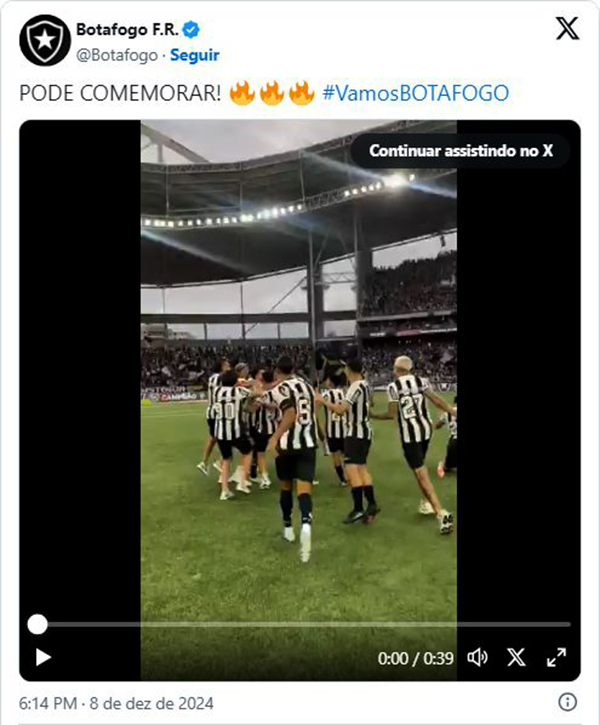This screenshot has height=725, width=600.
Task: Tap Continuar assistindo no X
Action: point(460,151)
